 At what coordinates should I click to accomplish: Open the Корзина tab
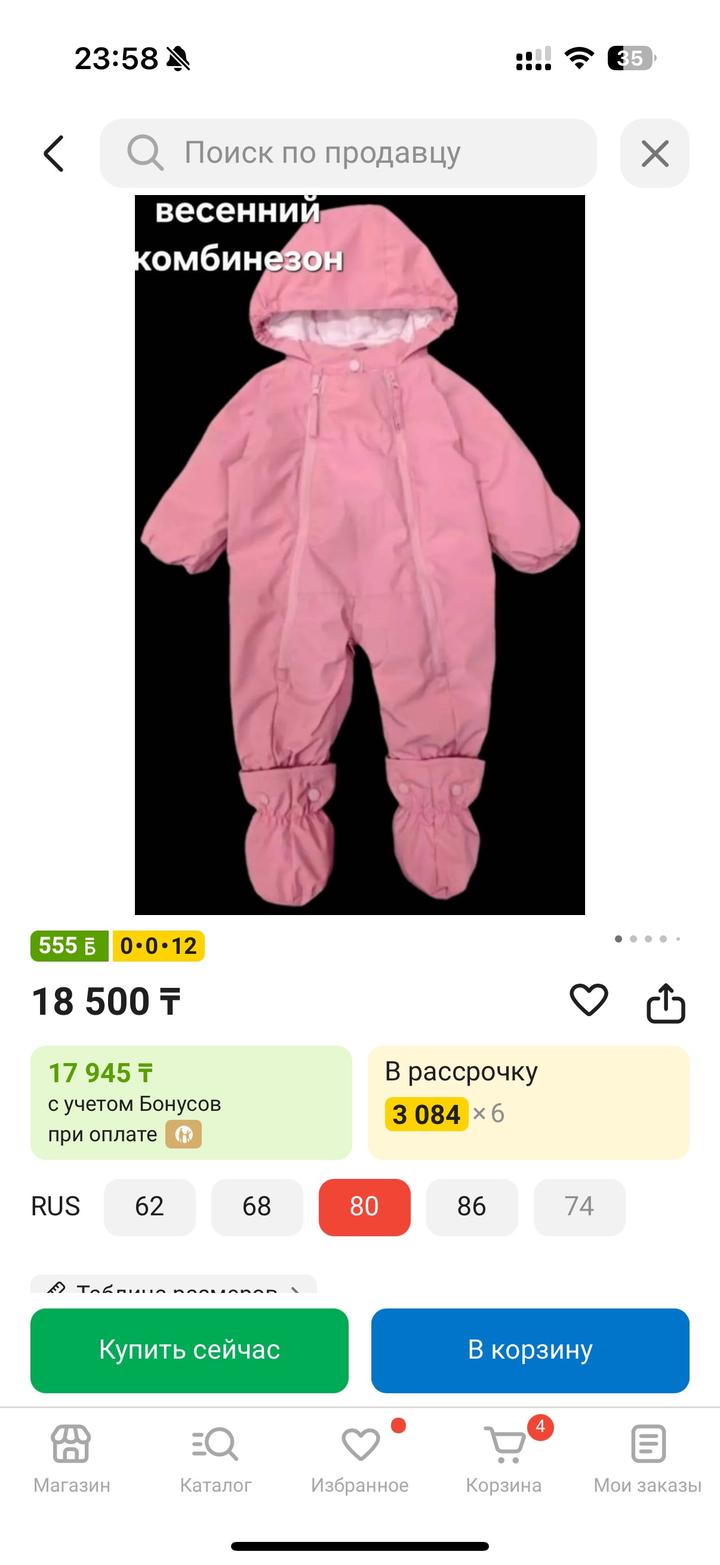click(504, 1459)
